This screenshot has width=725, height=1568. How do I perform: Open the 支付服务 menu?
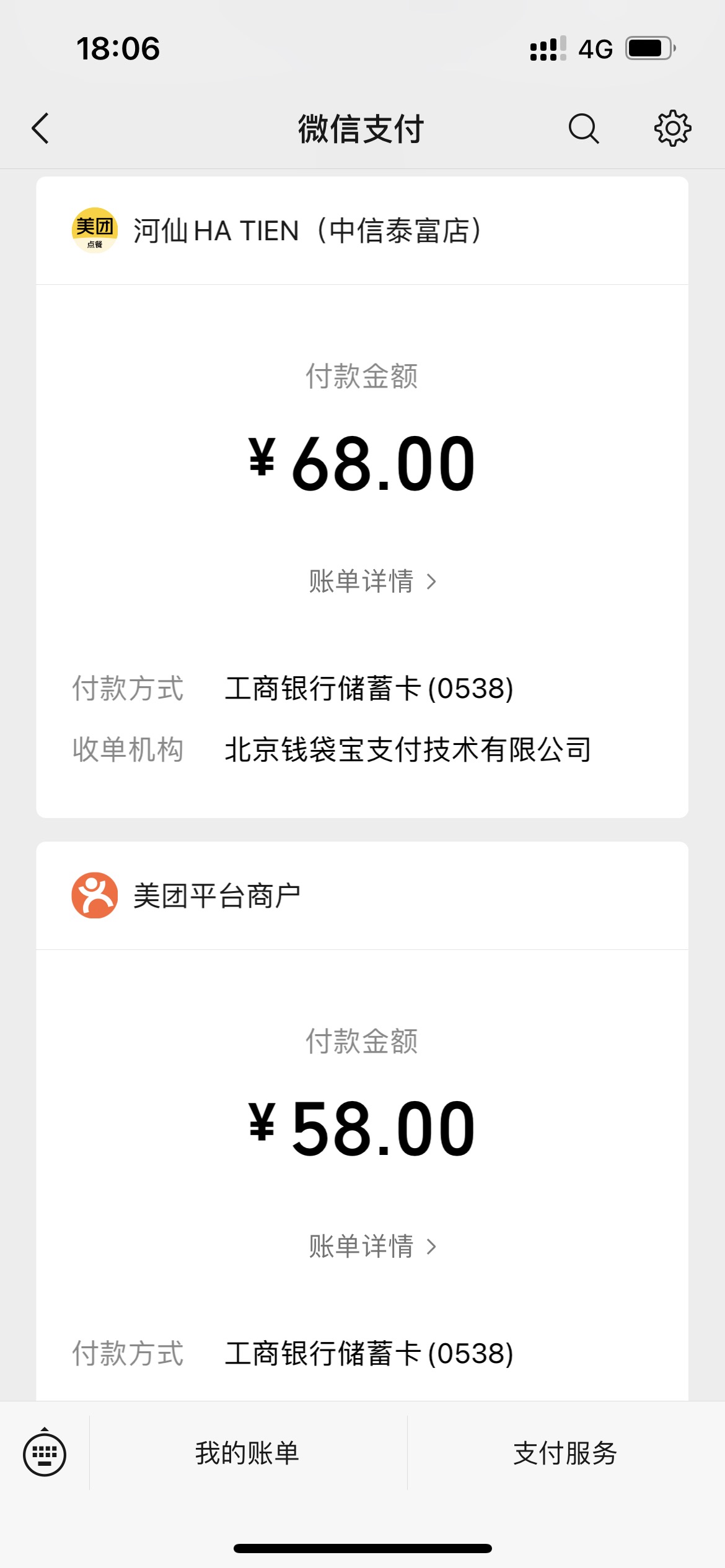coord(566,1453)
